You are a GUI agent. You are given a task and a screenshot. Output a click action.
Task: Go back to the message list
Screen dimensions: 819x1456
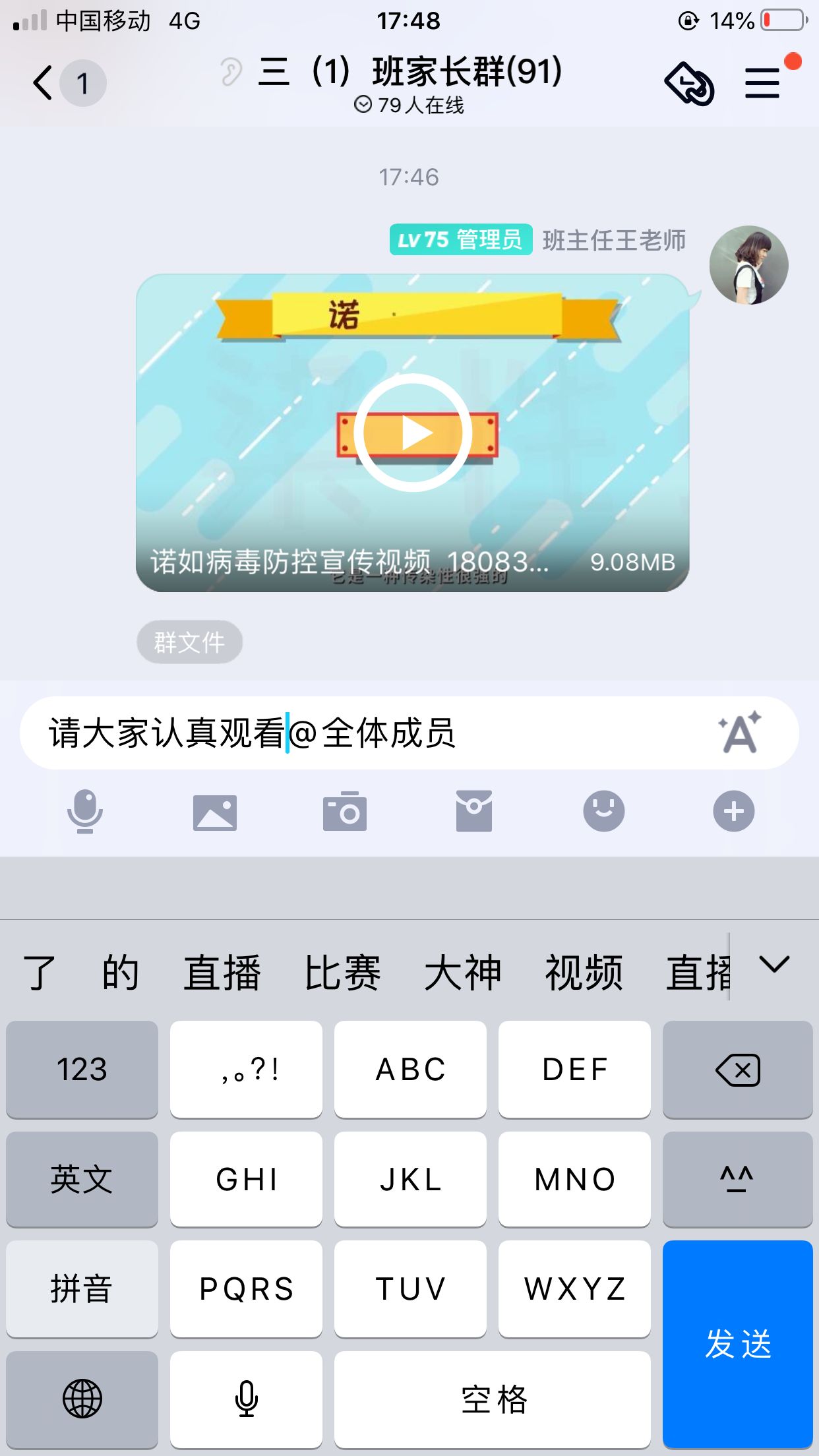pyautogui.click(x=44, y=84)
